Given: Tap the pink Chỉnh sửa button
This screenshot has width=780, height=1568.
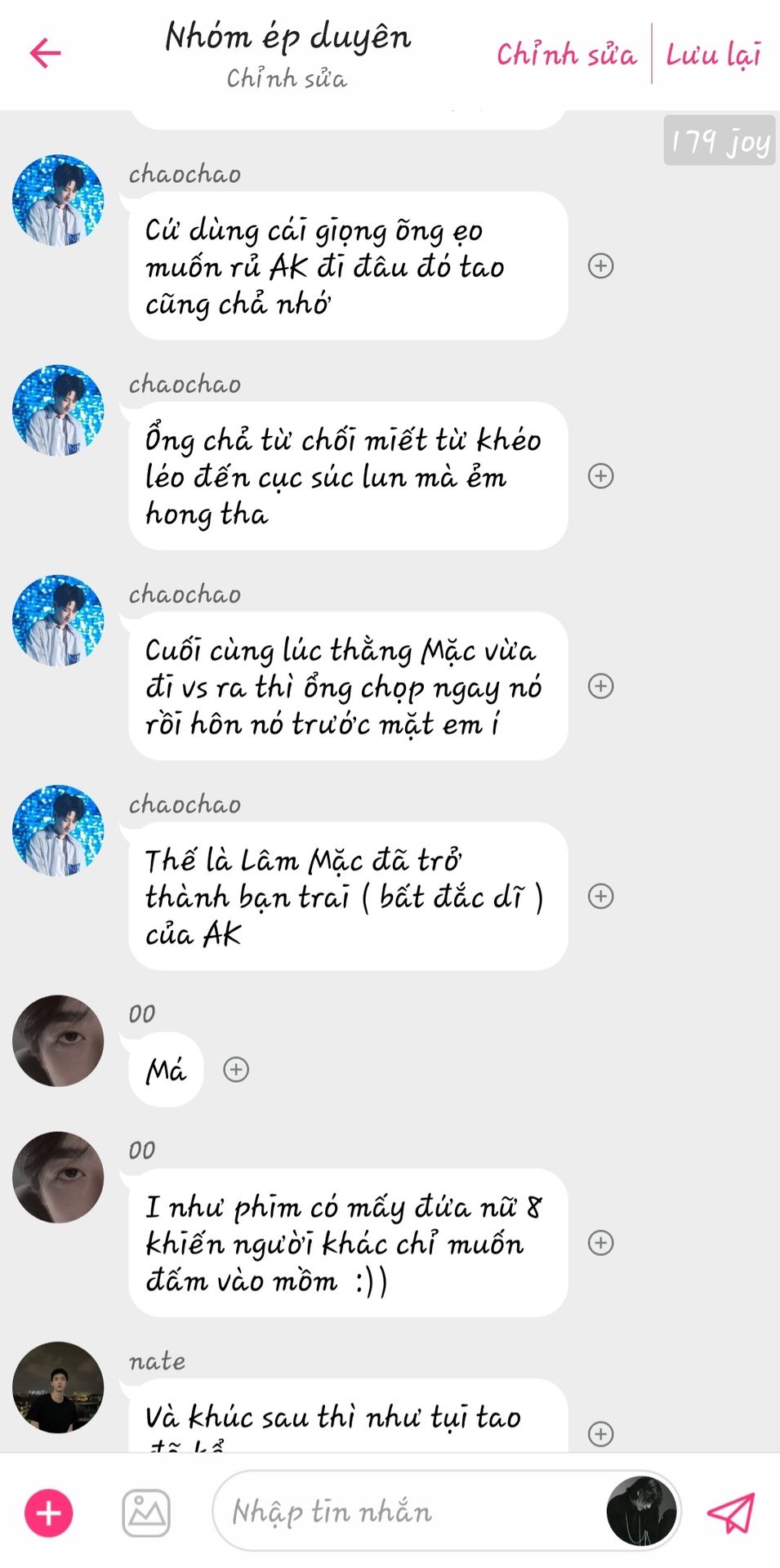Looking at the screenshot, I should tap(566, 55).
